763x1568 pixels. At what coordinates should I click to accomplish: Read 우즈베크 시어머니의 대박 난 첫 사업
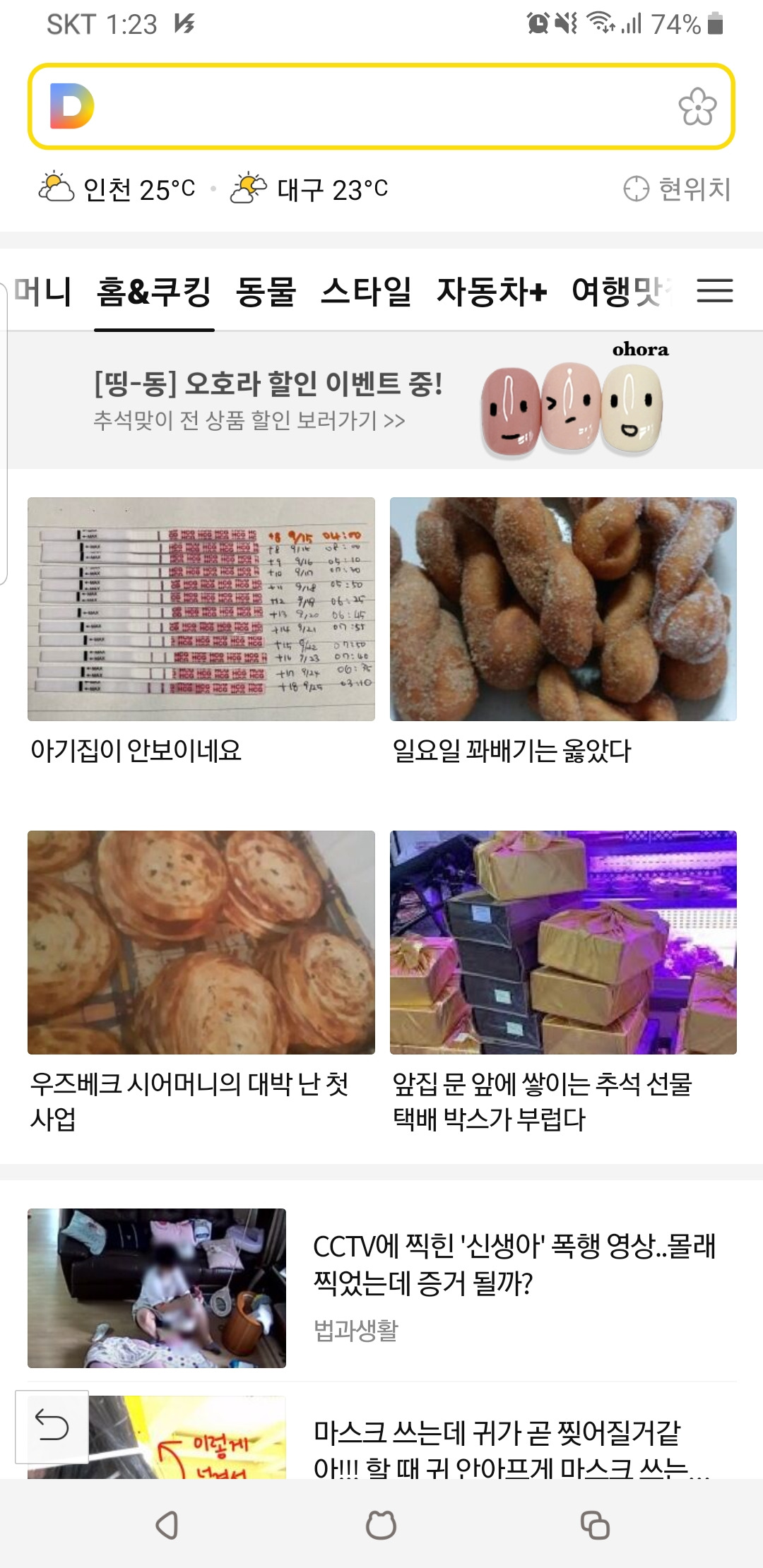point(201,980)
